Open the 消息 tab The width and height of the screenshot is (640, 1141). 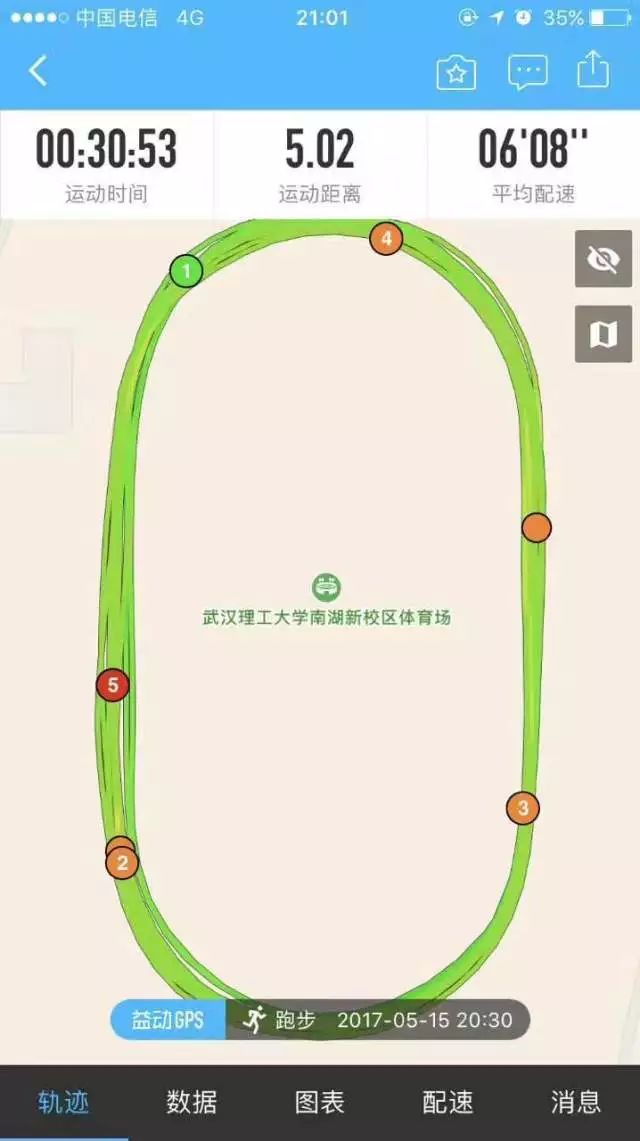click(576, 1102)
